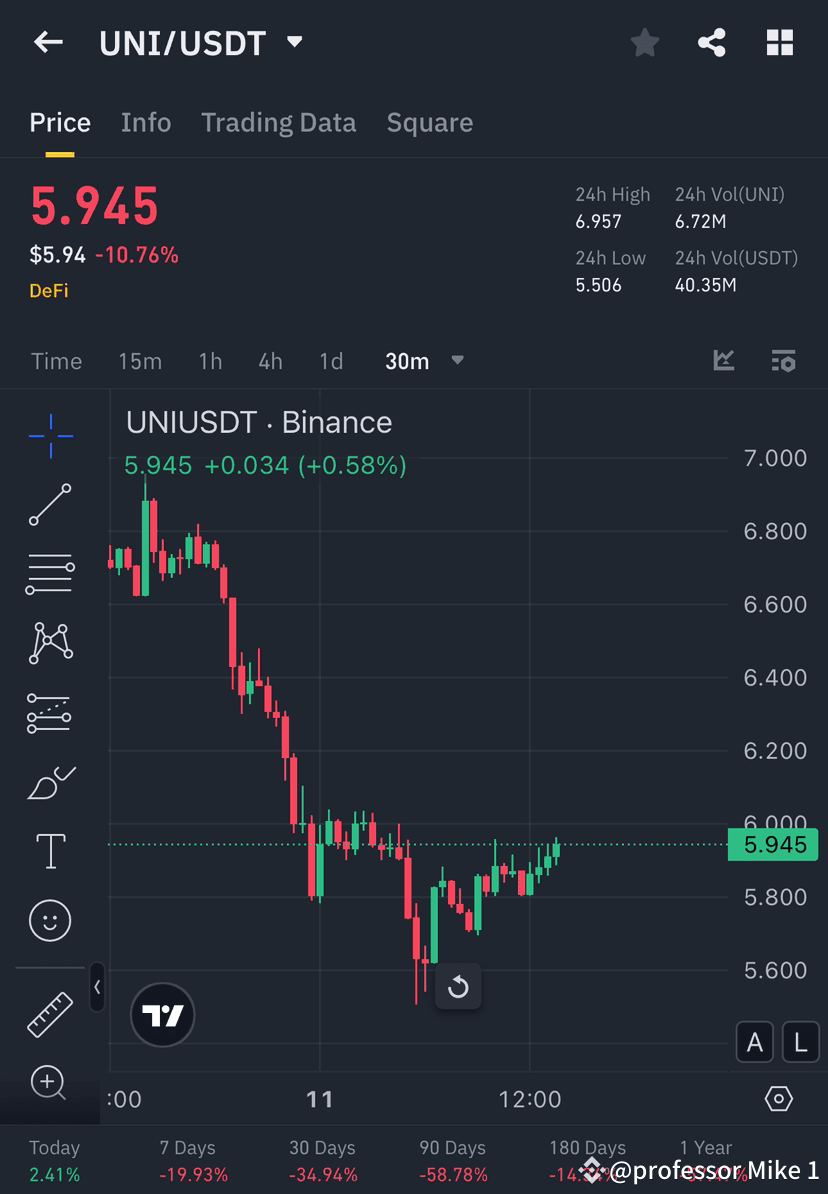This screenshot has width=828, height=1194.
Task: Open the emoji sticker tool
Action: (50, 920)
